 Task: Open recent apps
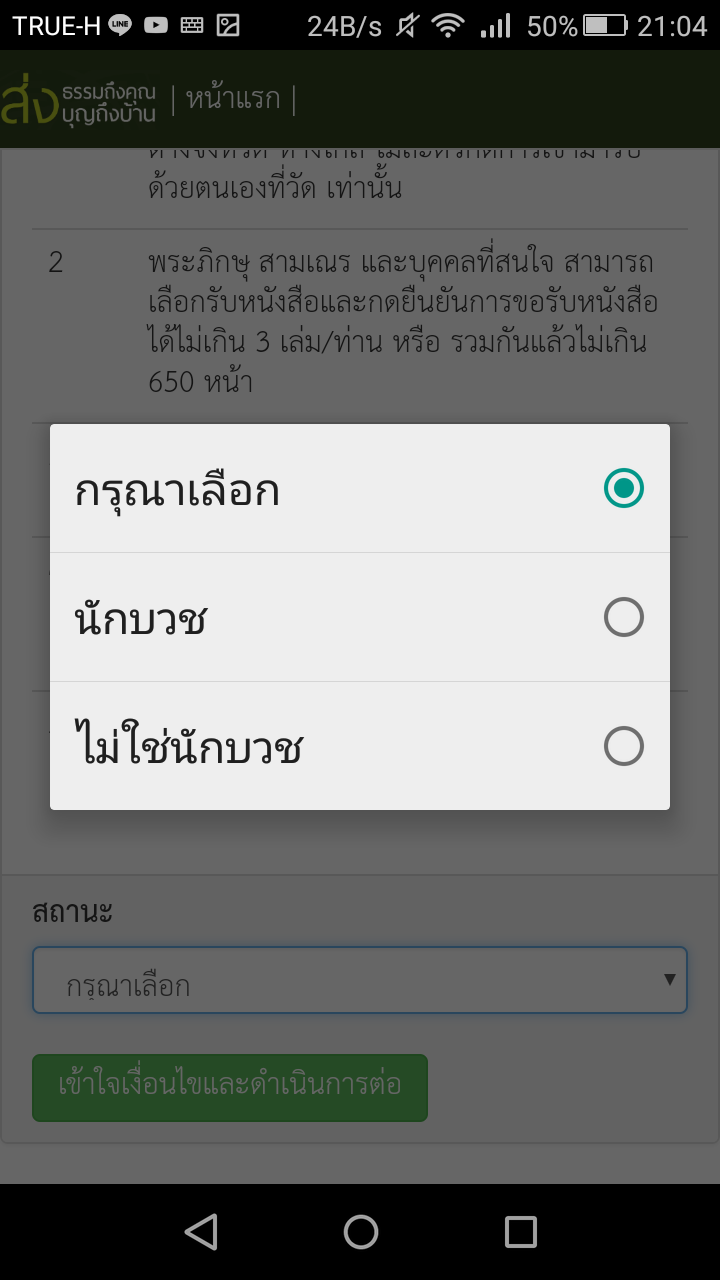point(520,1232)
